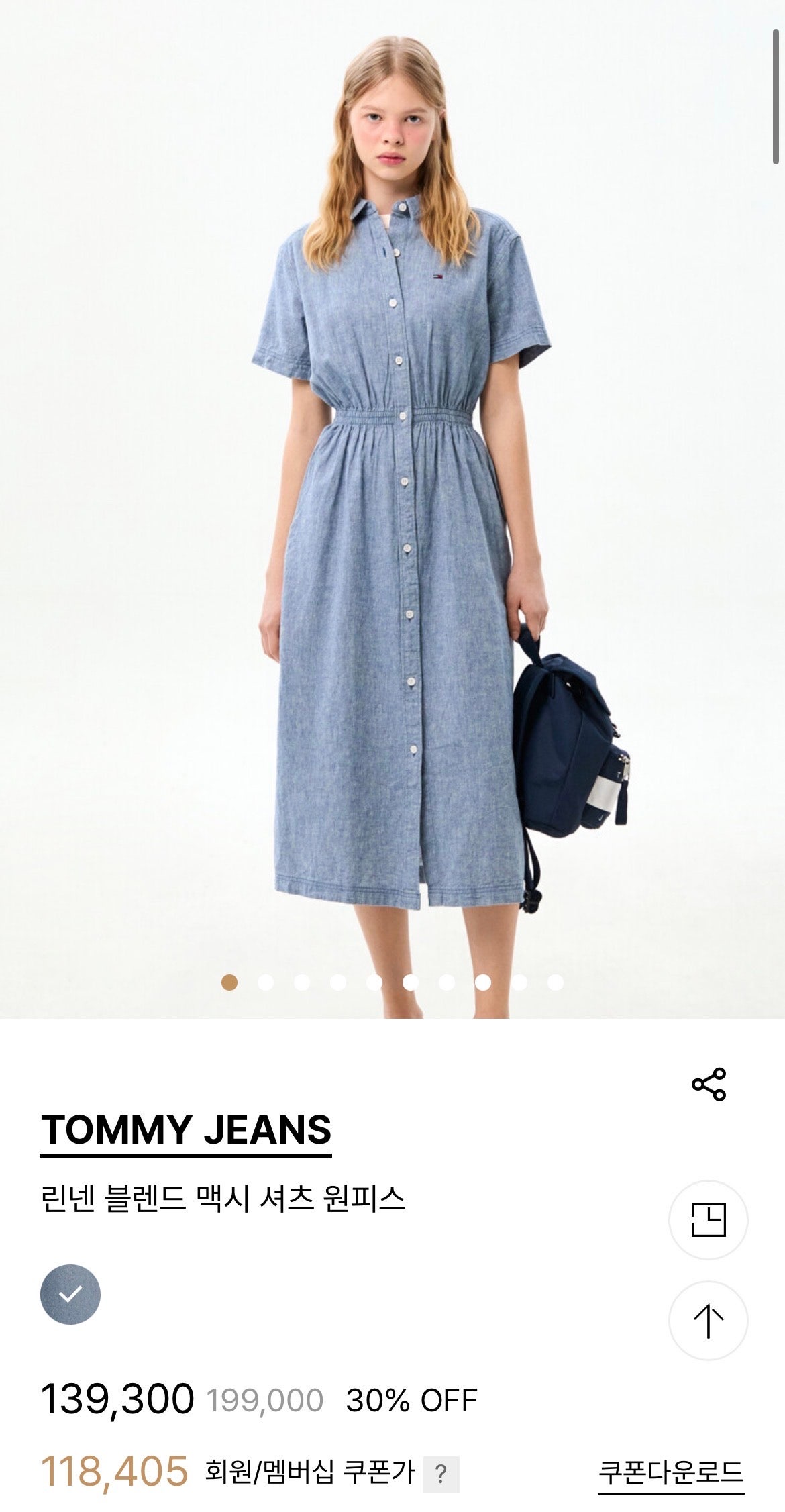The image size is (785, 1512).
Task: Select the blue color swatch
Action: coord(70,1295)
